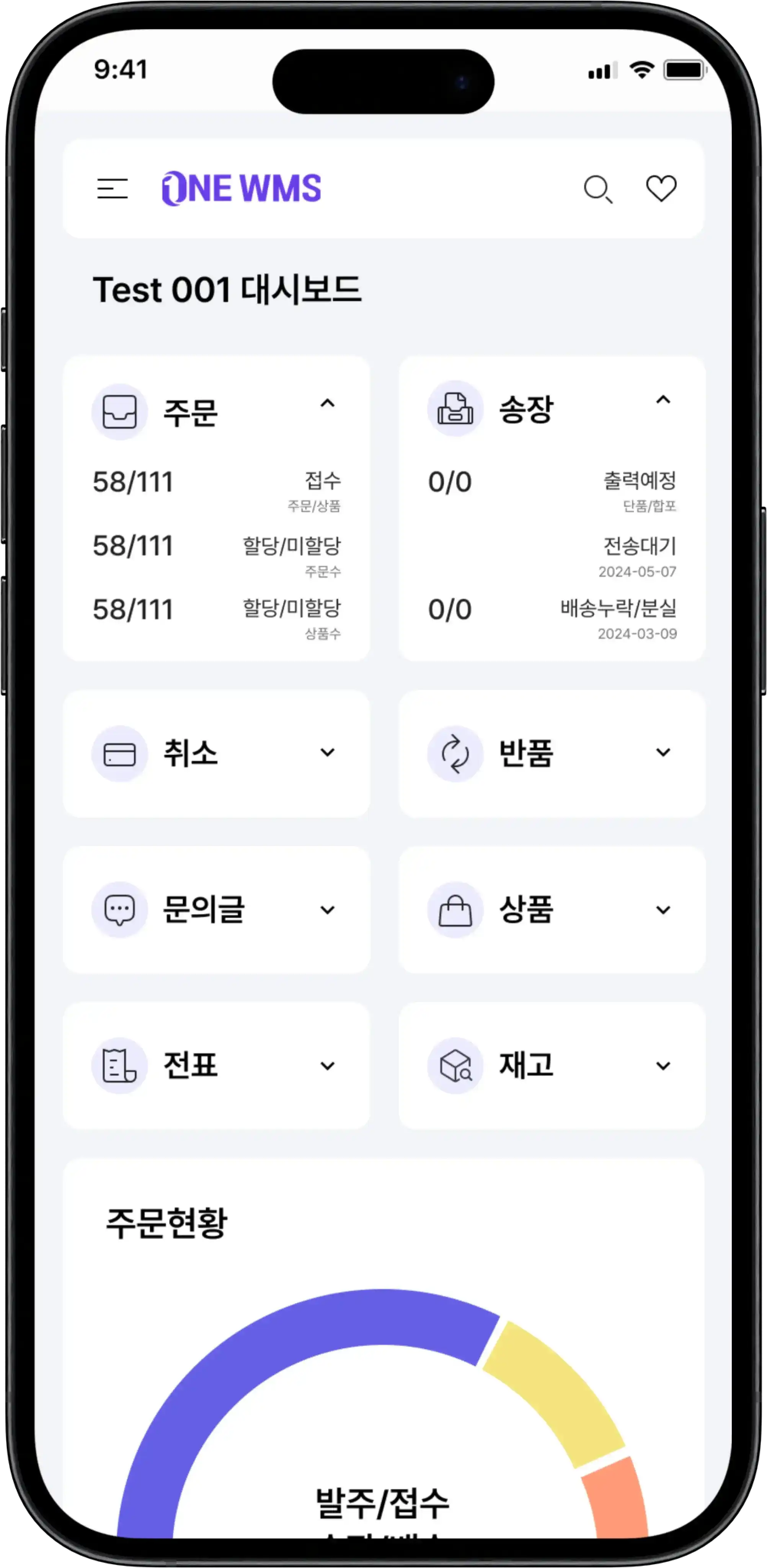This screenshot has width=767, height=1568.
Task: Expand the 상품 card
Action: pos(663,910)
